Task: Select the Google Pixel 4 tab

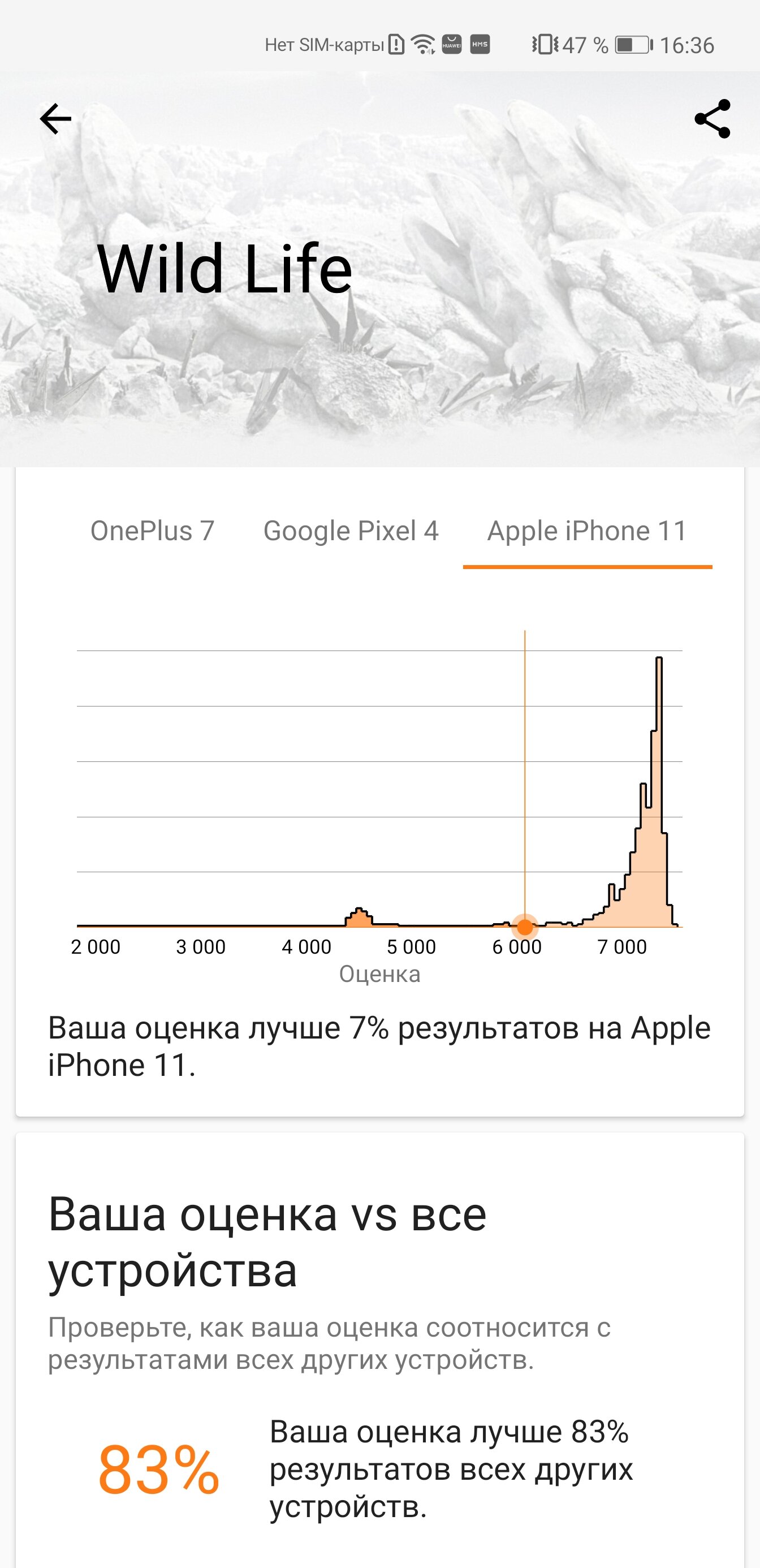Action: point(351,531)
